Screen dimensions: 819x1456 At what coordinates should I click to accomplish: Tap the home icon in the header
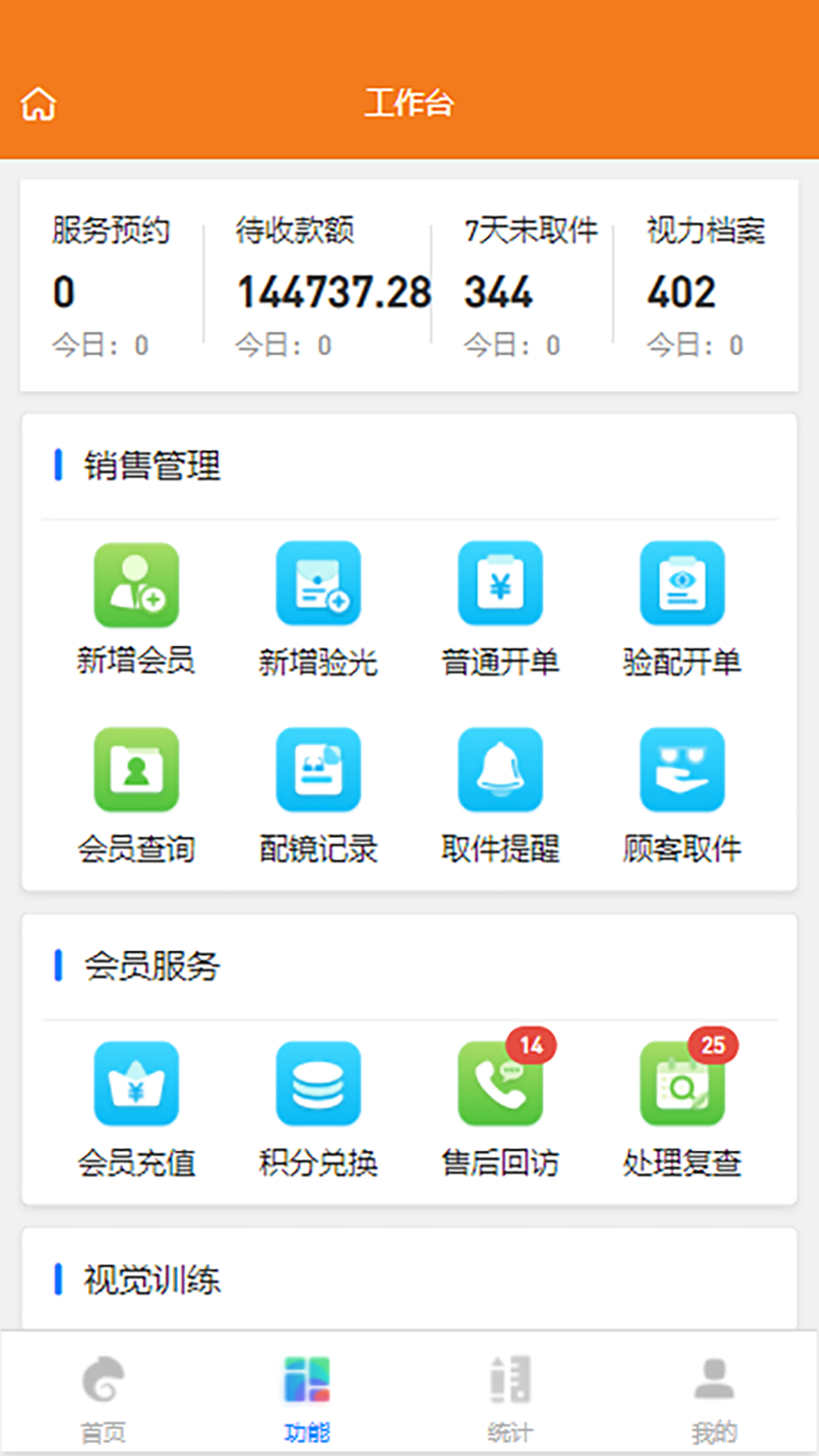(37, 104)
